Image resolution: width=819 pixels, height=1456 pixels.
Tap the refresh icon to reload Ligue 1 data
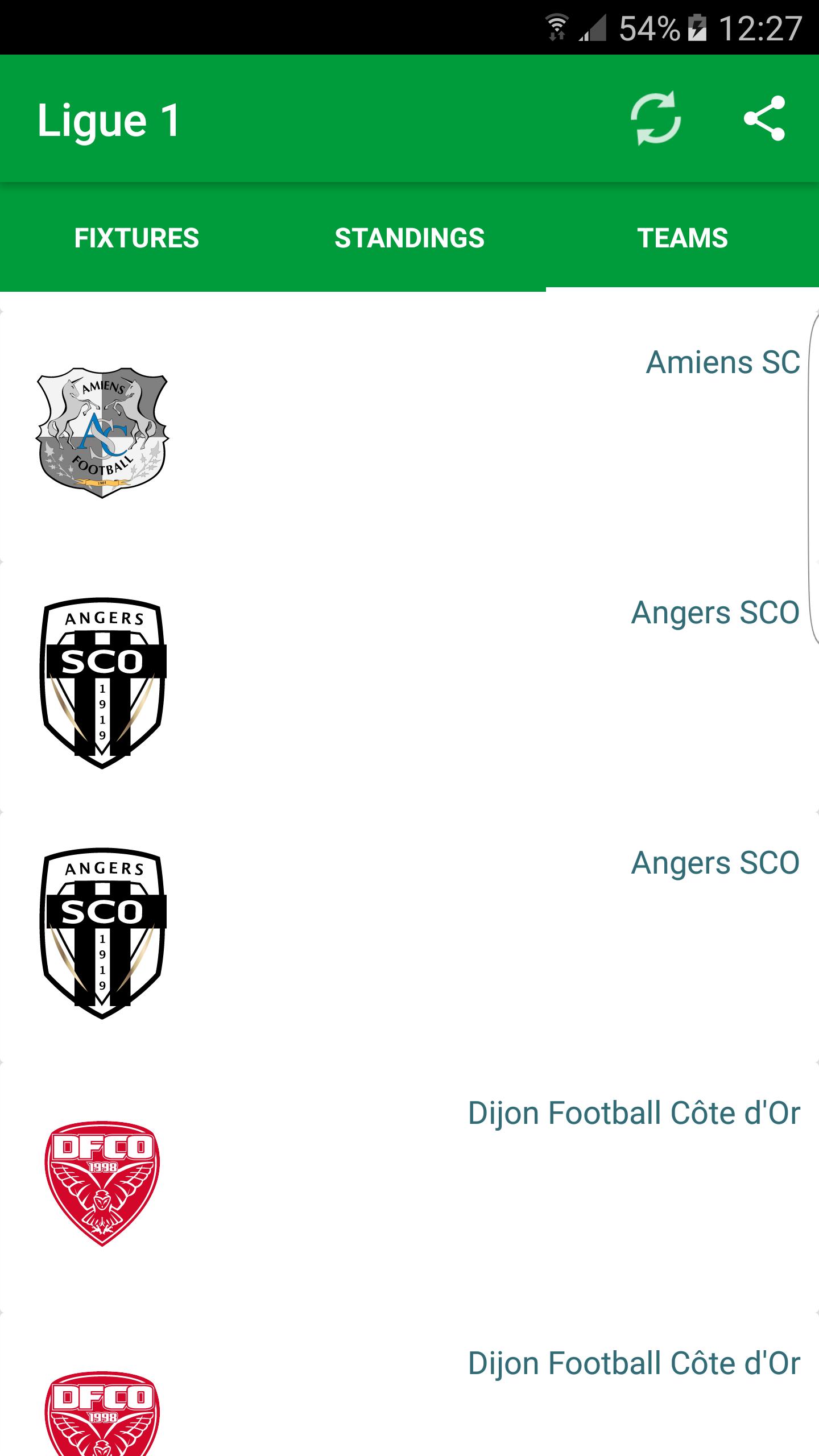point(655,119)
